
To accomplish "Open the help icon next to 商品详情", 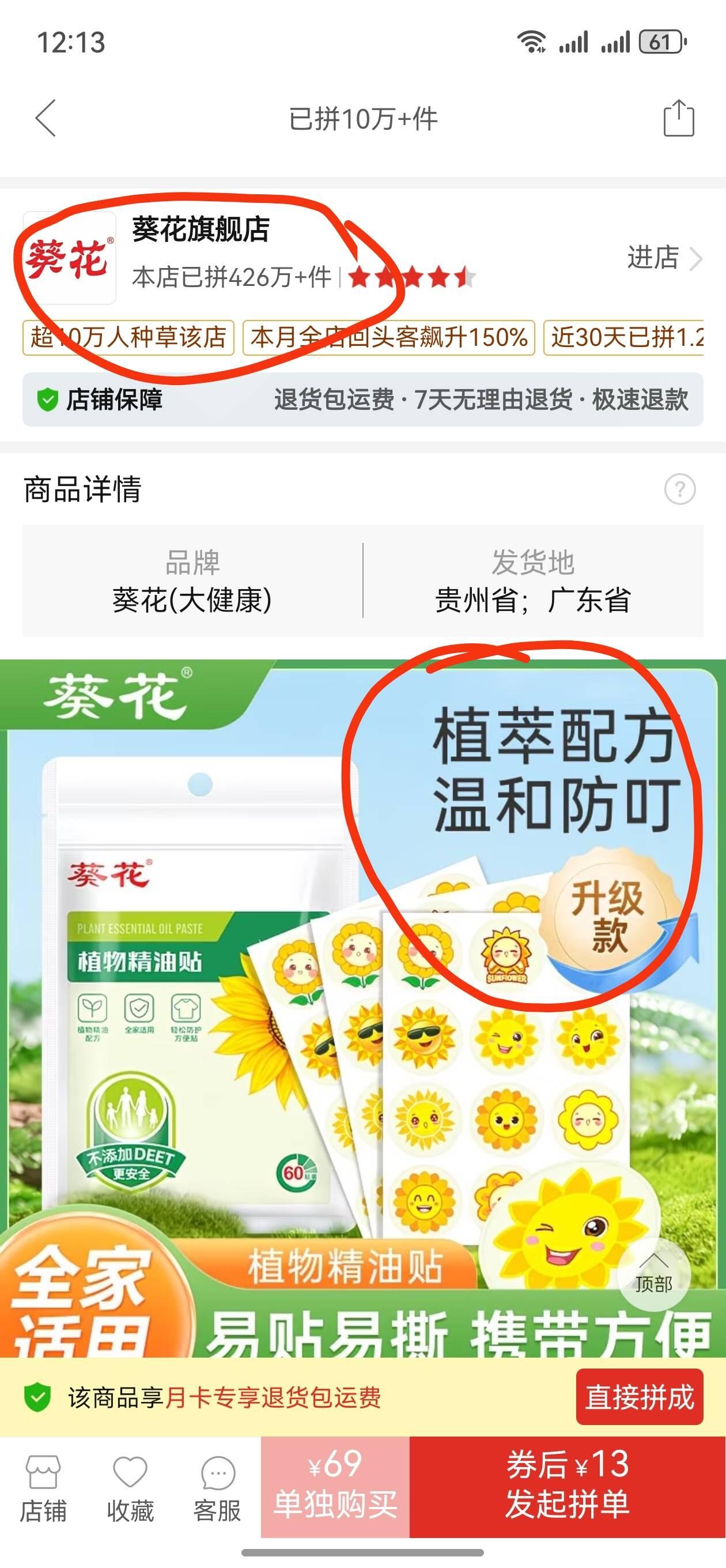I will pos(679,489).
